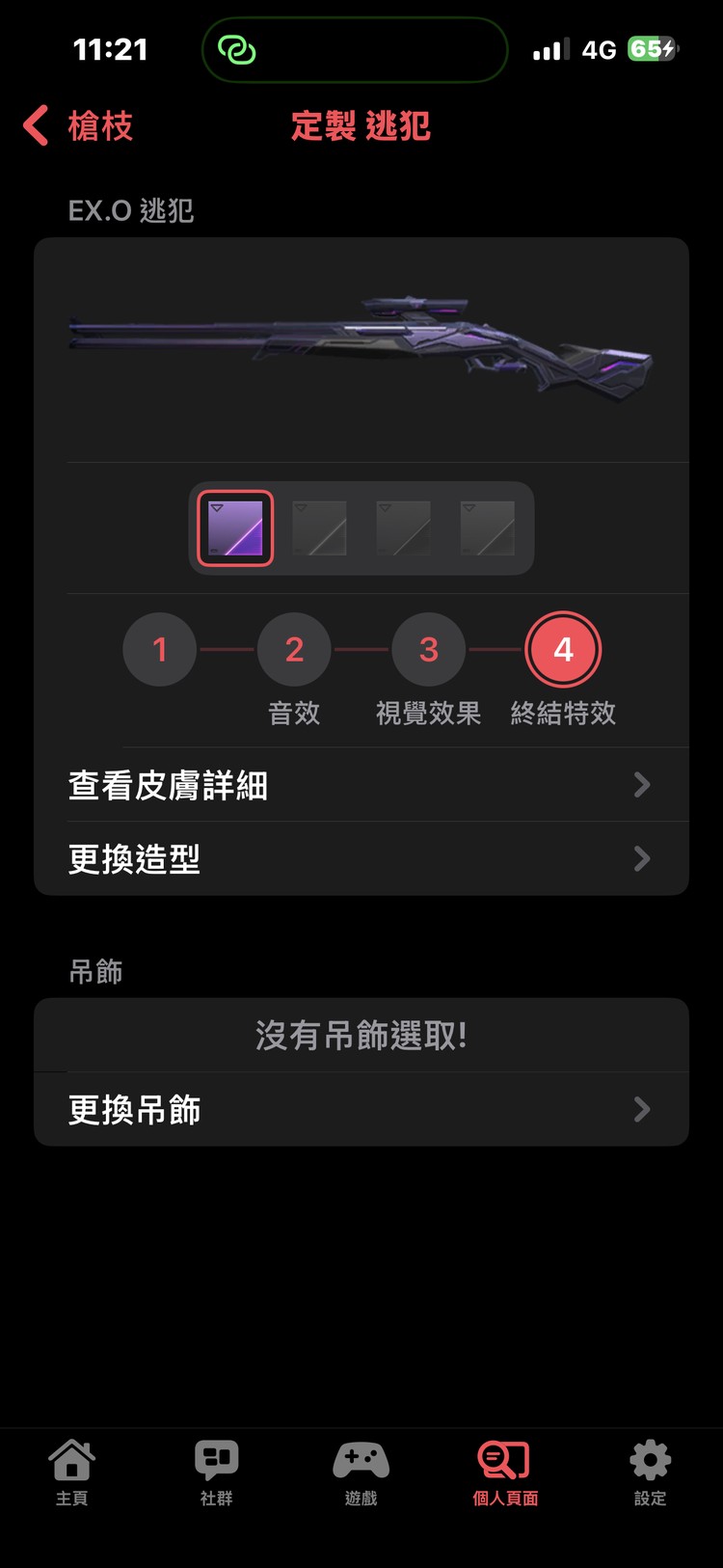This screenshot has height=1568, width=723.
Task: Expand the 更換造型 row chevron
Action: click(642, 858)
